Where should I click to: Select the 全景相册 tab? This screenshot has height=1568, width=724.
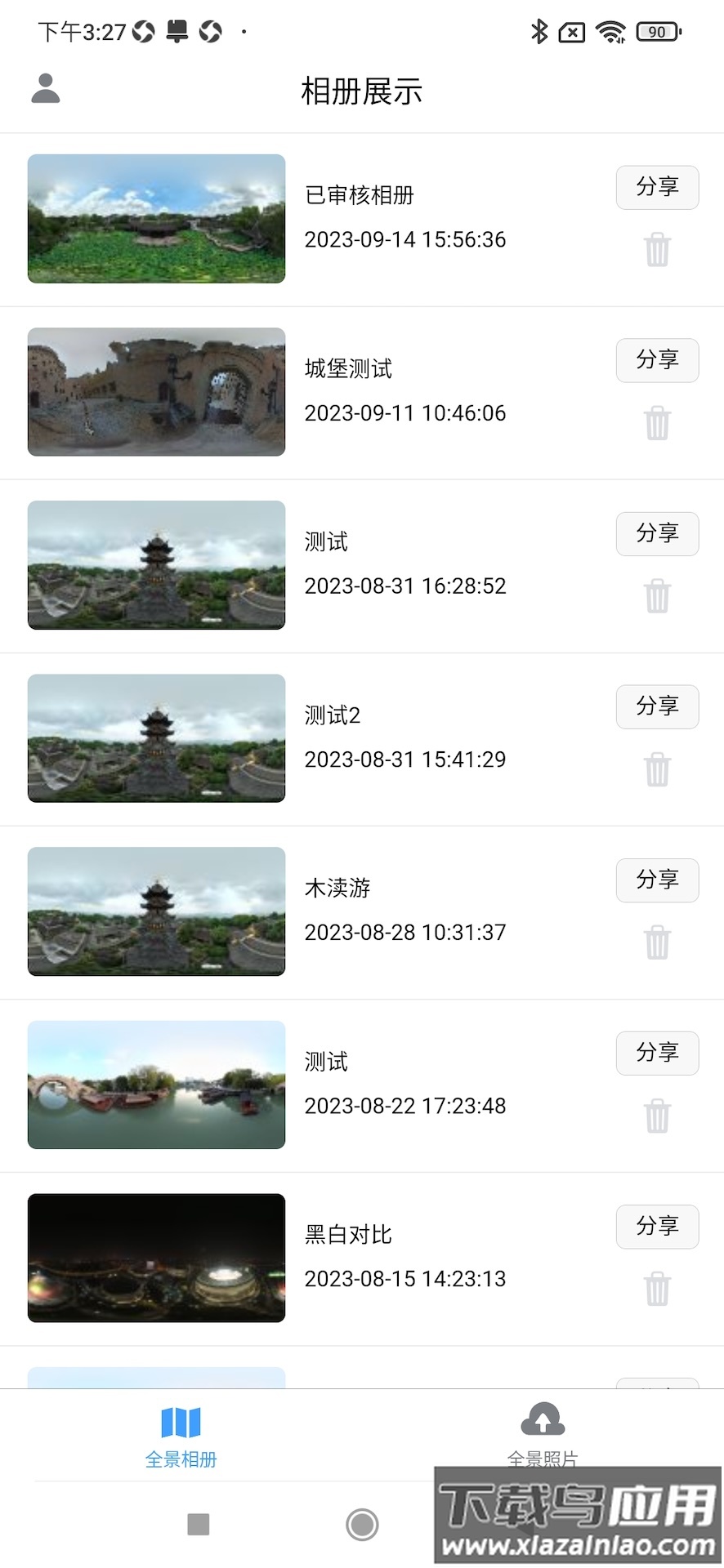coord(181,1436)
